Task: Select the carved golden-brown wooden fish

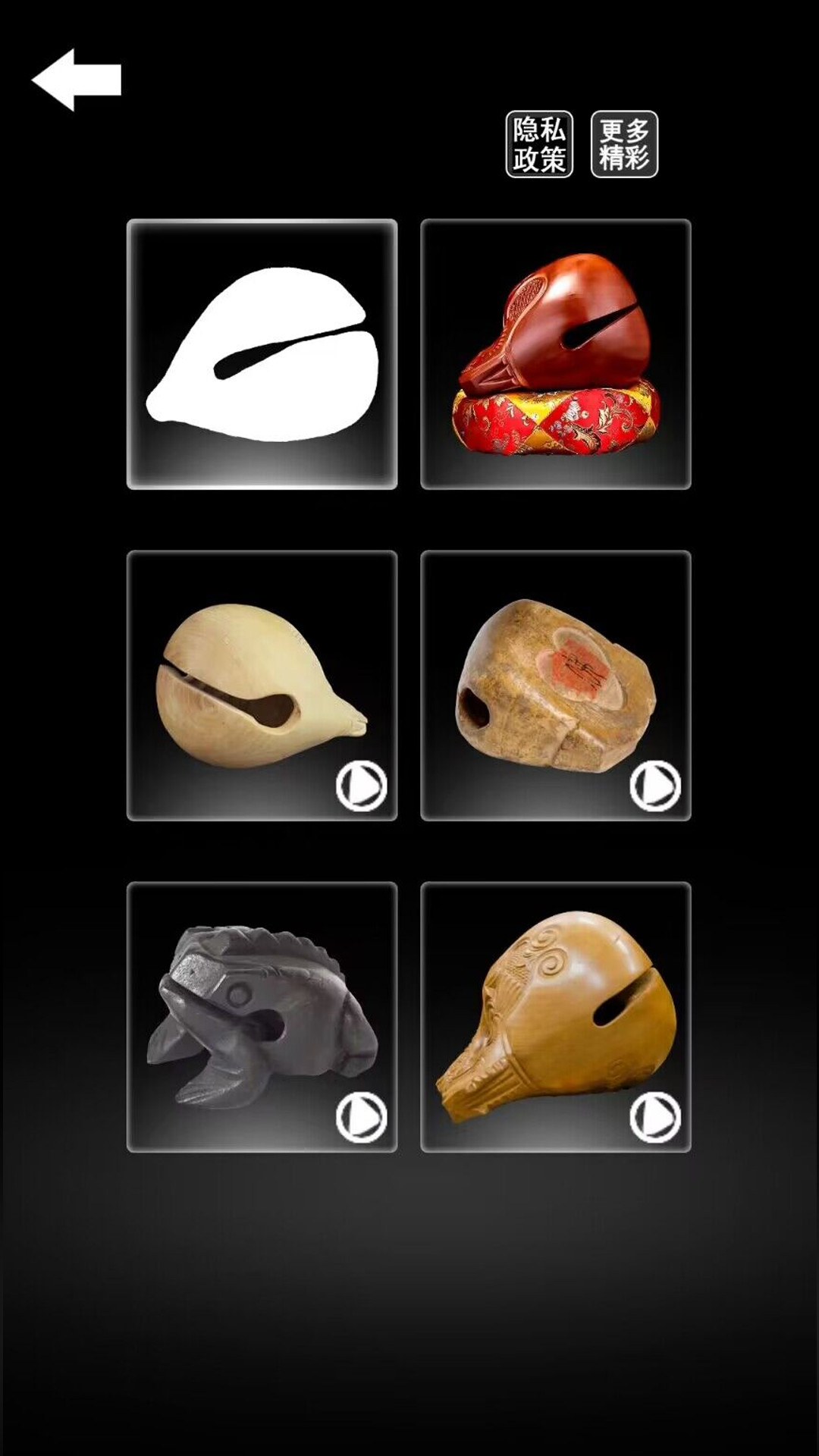Action: [556, 1017]
